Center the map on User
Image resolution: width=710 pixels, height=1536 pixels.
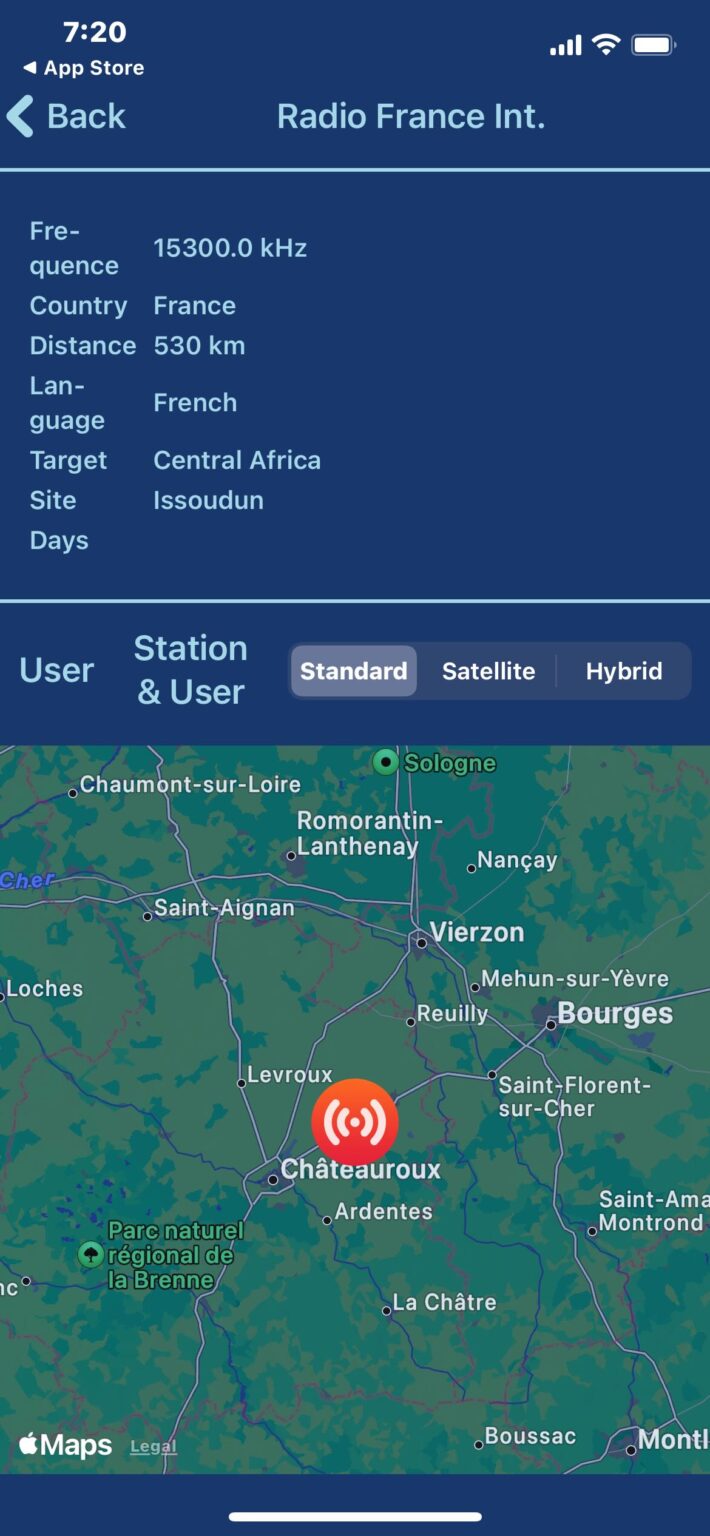pos(56,670)
